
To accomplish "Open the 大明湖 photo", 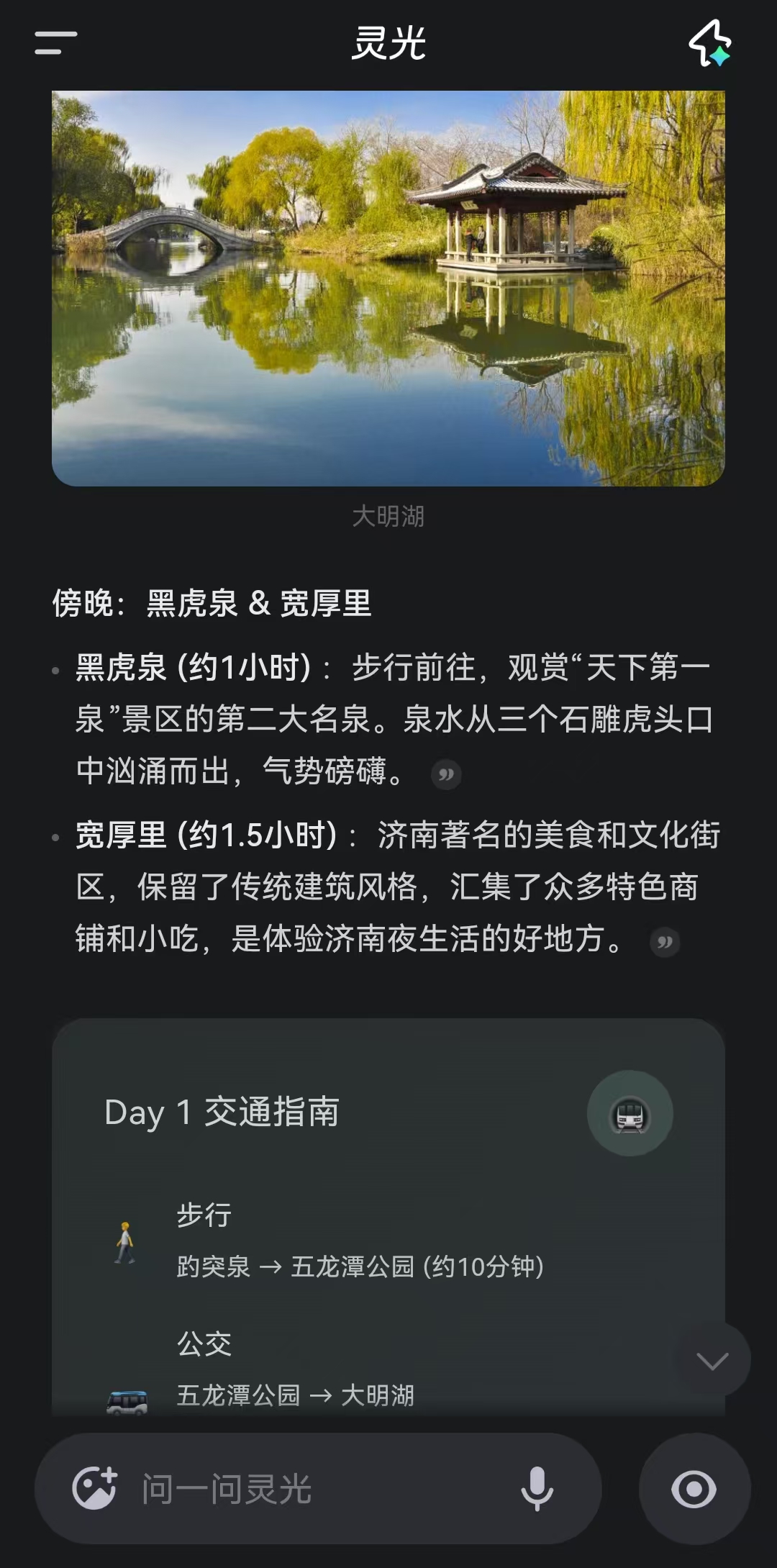I will tap(388, 288).
